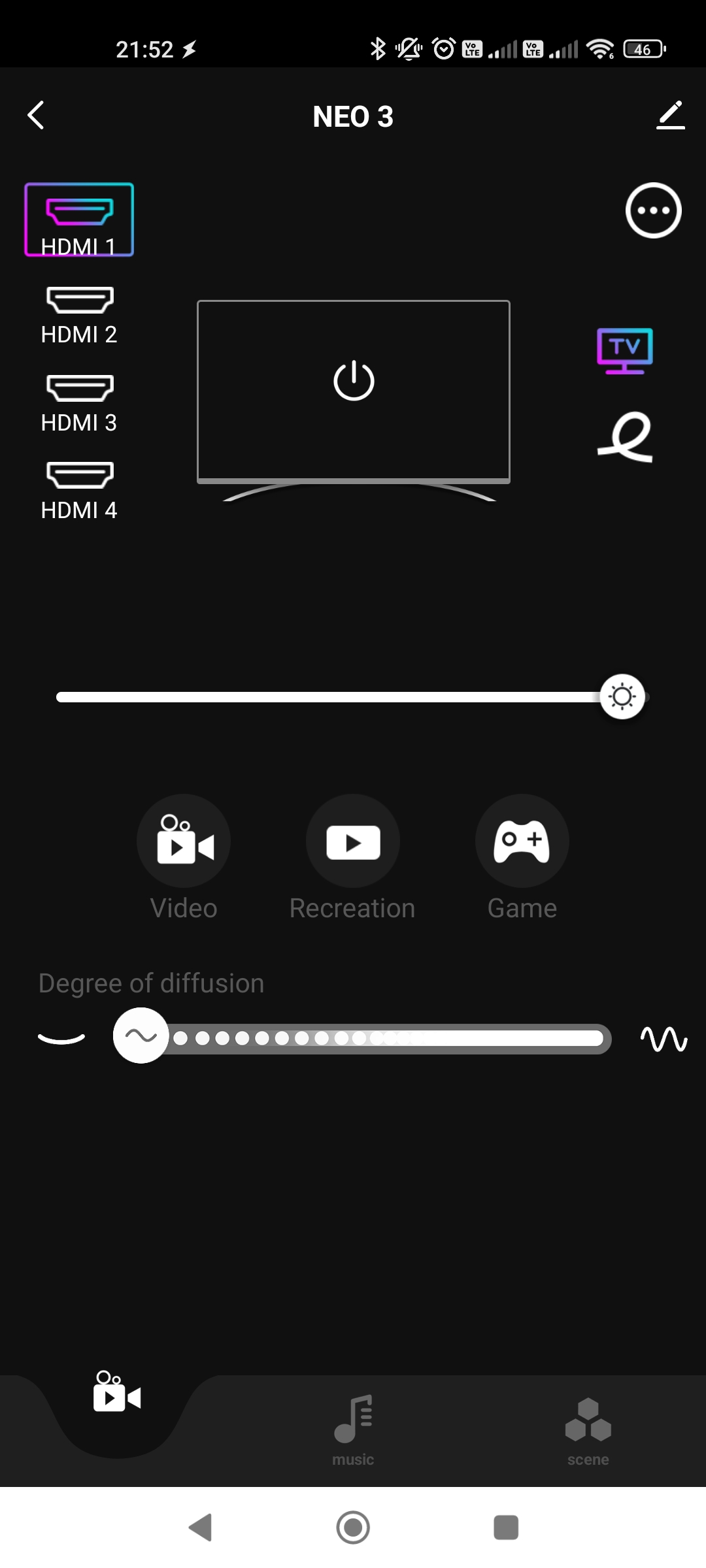This screenshot has width=706, height=1568.
Task: Edit the NEO 3 device name
Action: tap(670, 116)
